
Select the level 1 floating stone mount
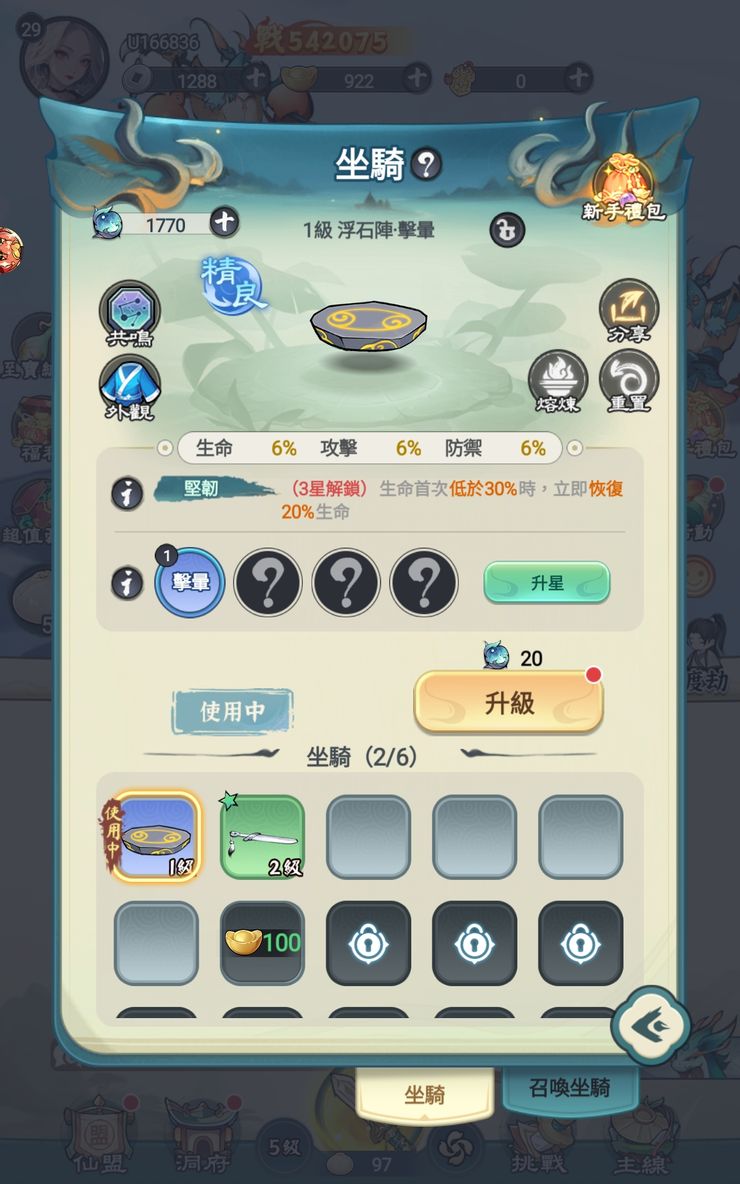tap(157, 837)
